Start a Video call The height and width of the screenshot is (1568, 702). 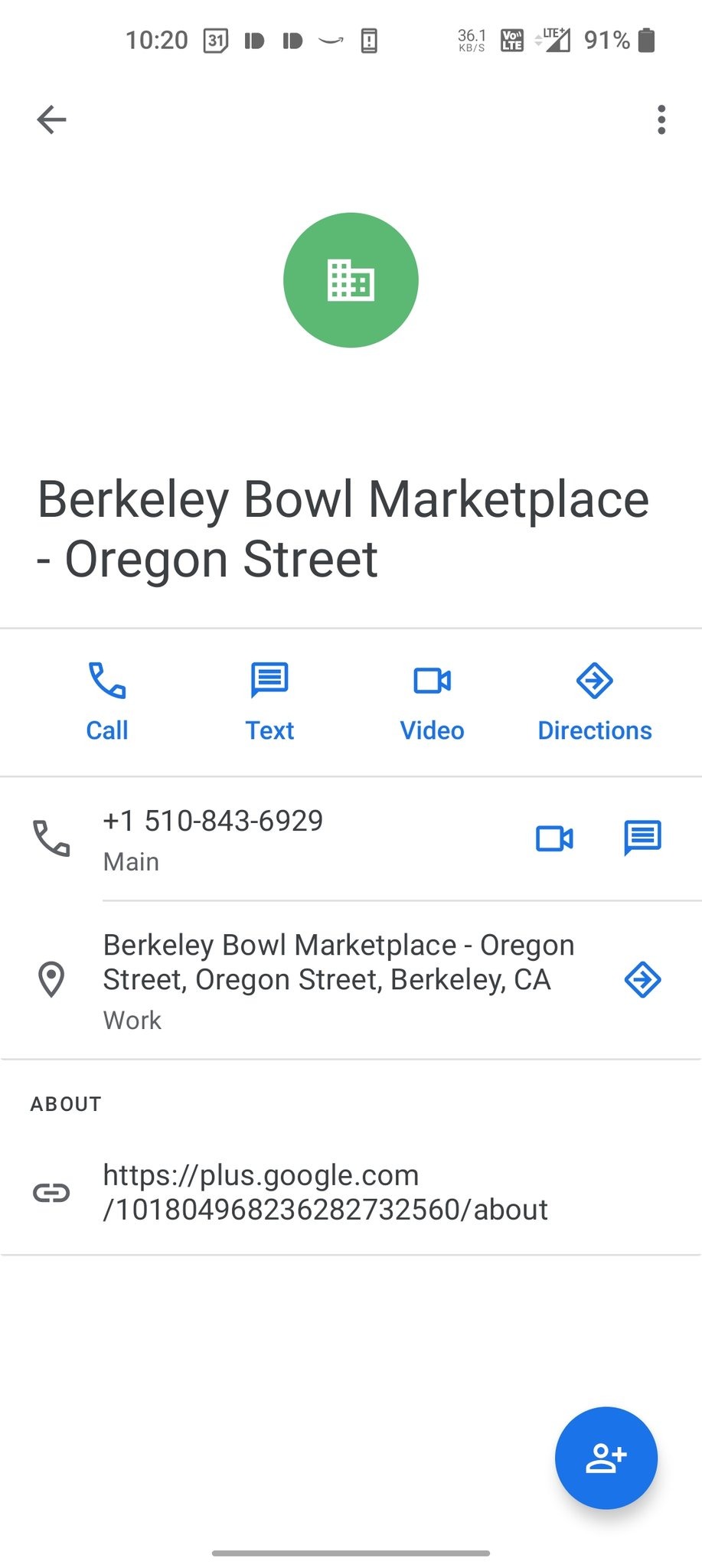(x=432, y=701)
